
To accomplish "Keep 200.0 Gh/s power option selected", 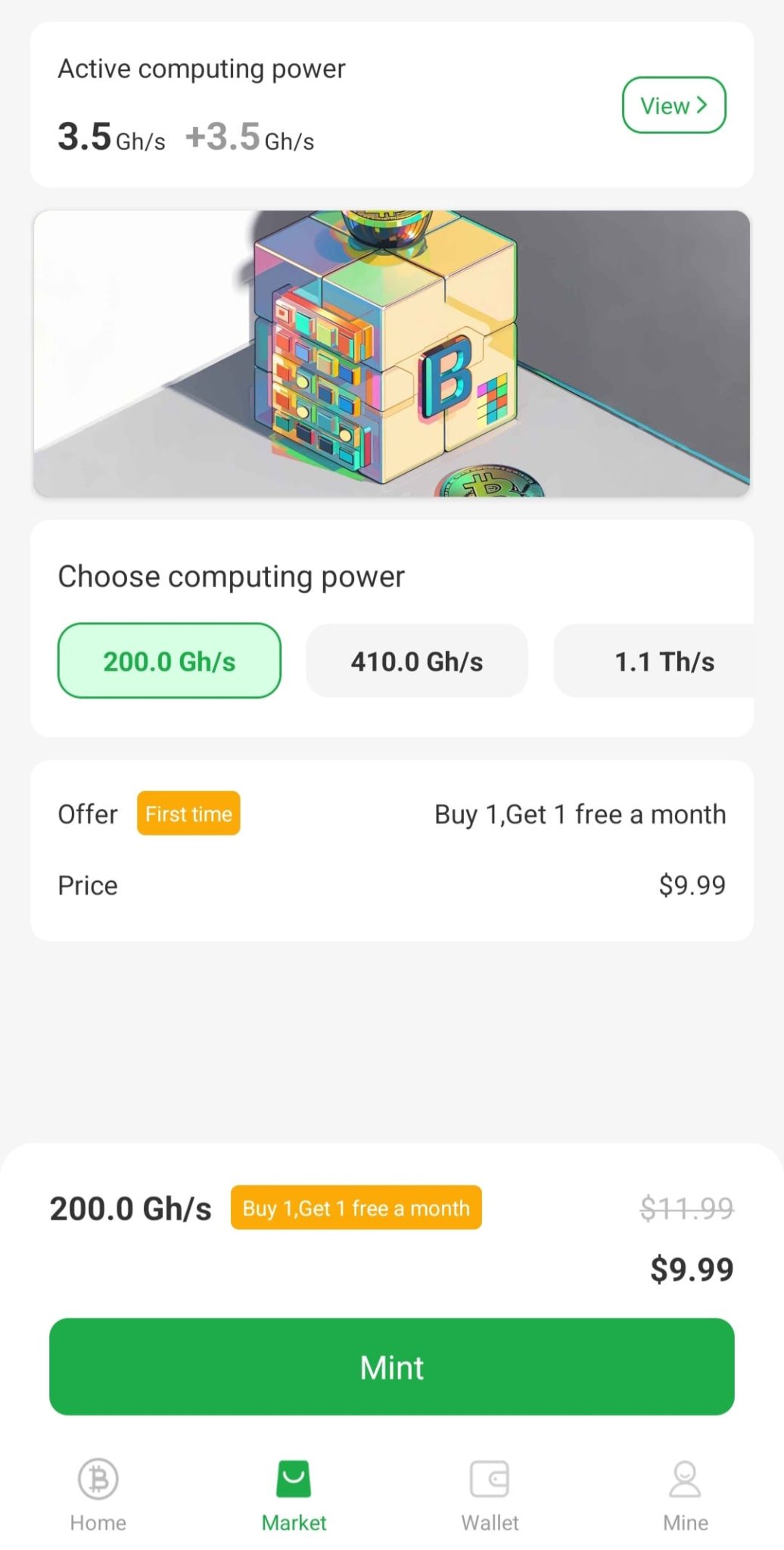I will pos(169,660).
